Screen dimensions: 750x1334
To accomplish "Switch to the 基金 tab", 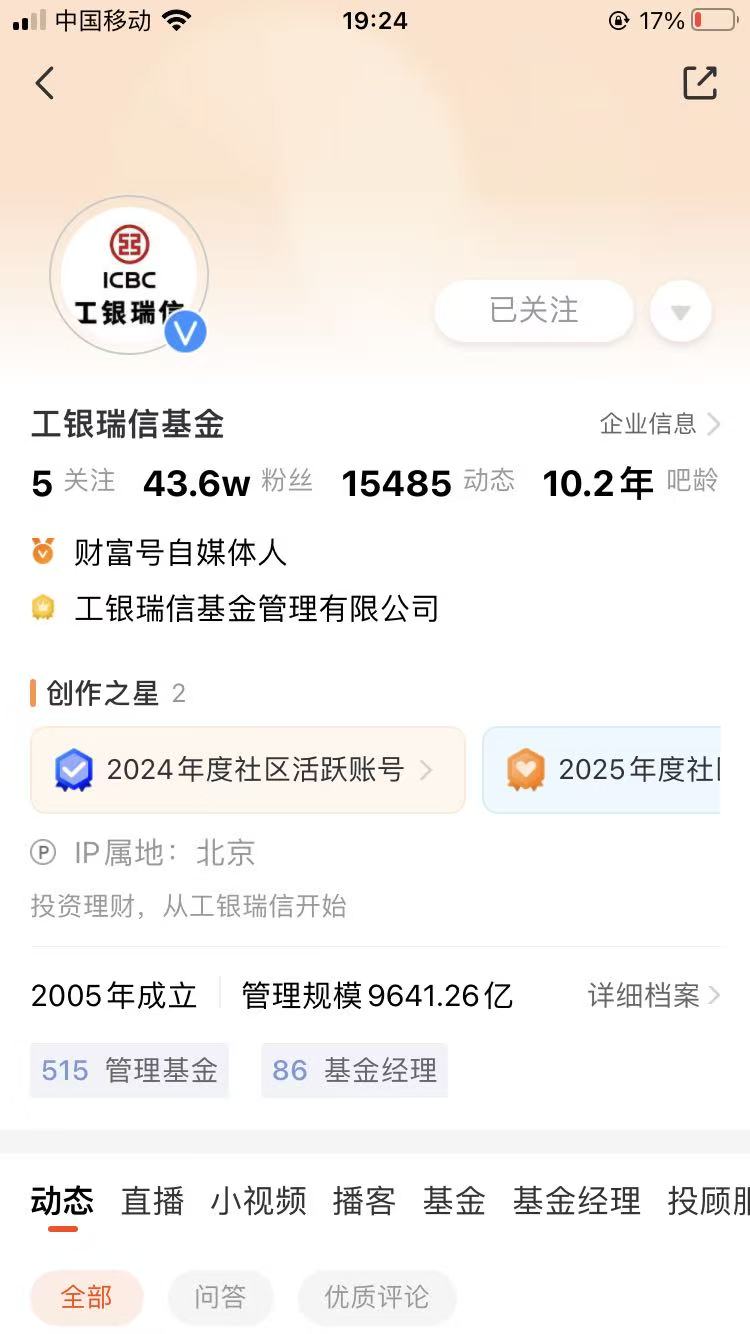I will (x=454, y=1200).
